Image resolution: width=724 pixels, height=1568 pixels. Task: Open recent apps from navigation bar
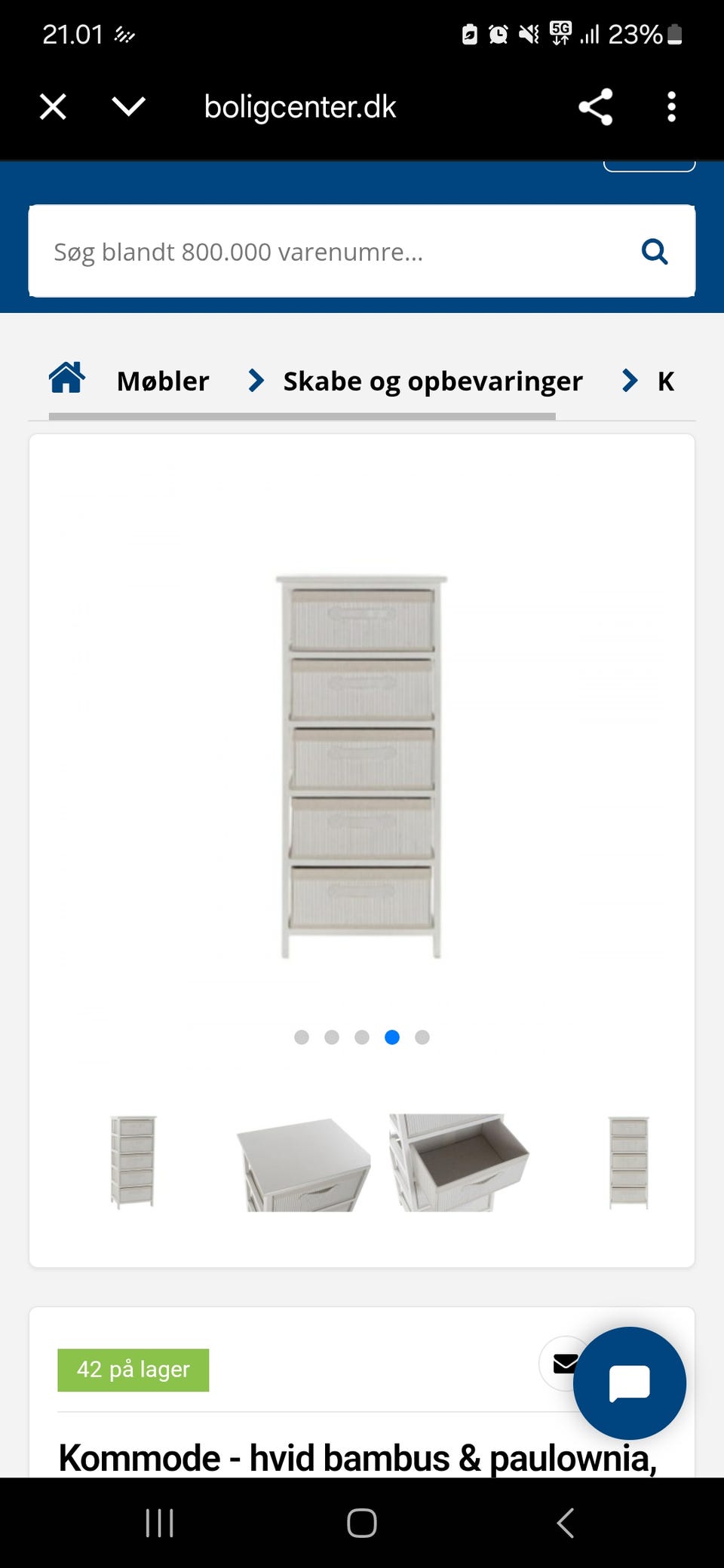[159, 1523]
